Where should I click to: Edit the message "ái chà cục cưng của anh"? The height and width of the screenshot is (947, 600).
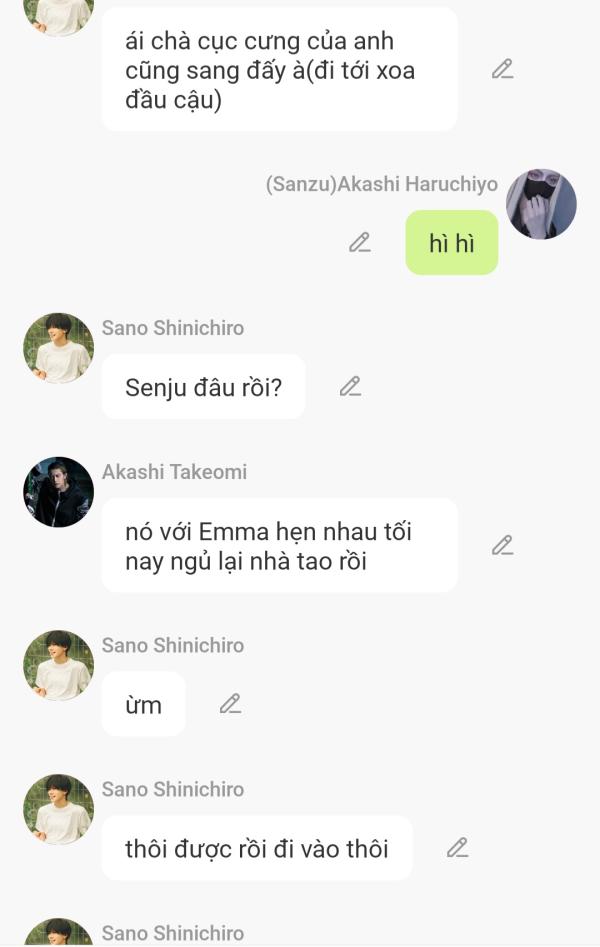[502, 69]
